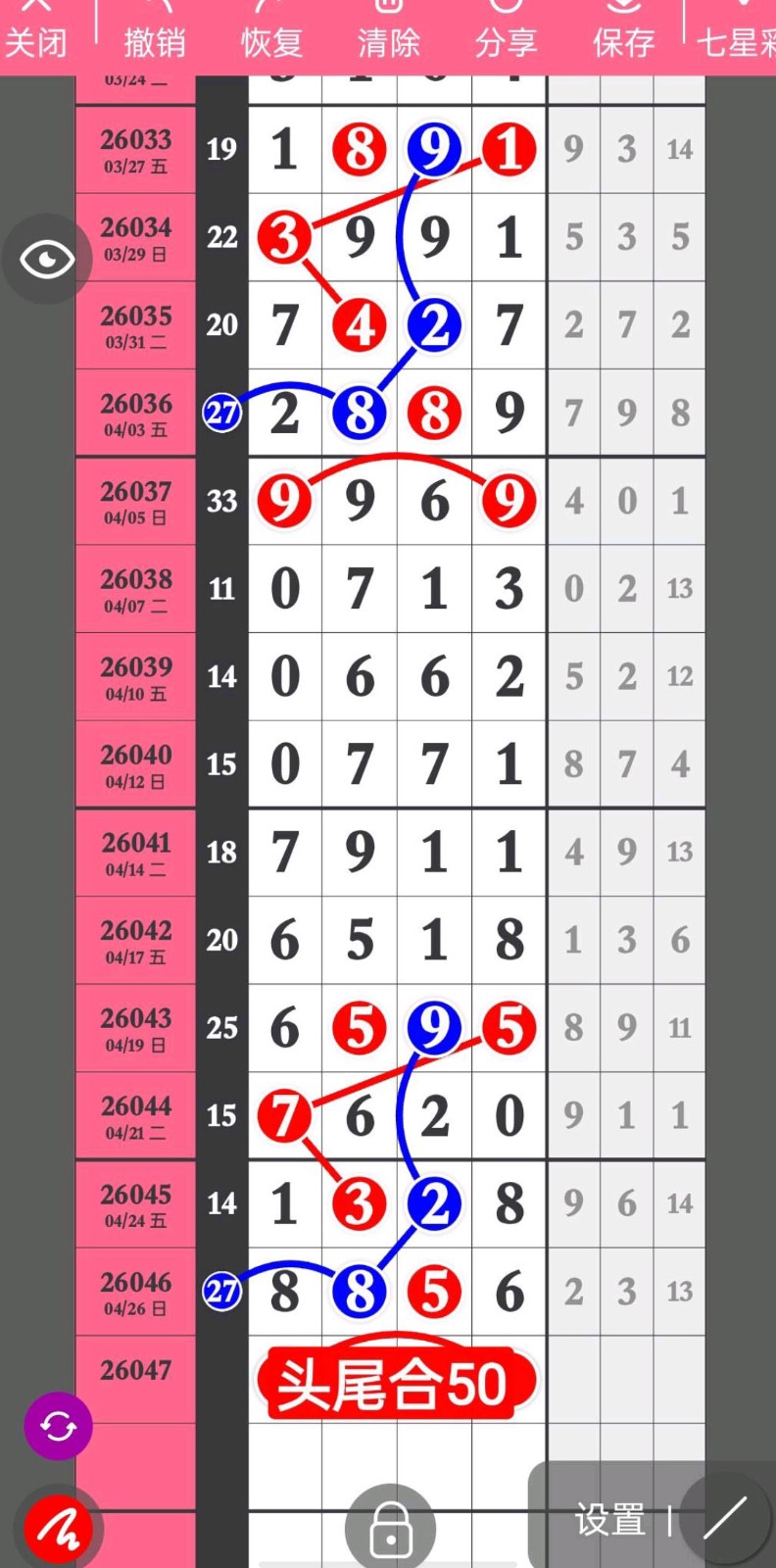The height and width of the screenshot is (1568, 776).
Task: Toggle the eye visibility button
Action: coord(47,260)
